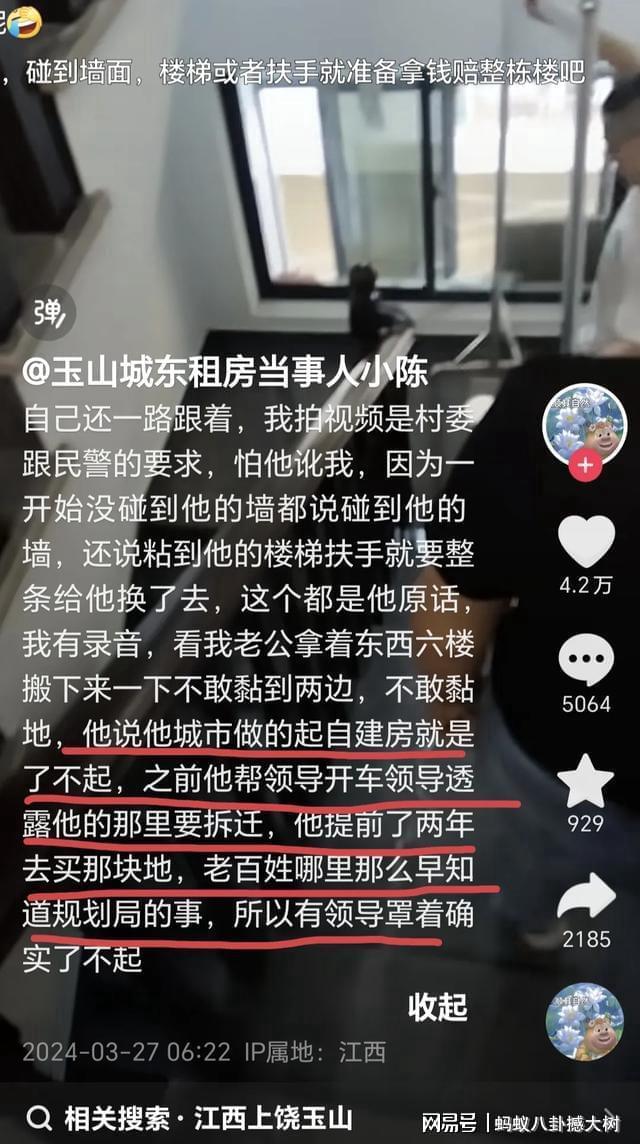Toggle the 弹 bullet comments button
640x1144 pixels.
pos(48,313)
